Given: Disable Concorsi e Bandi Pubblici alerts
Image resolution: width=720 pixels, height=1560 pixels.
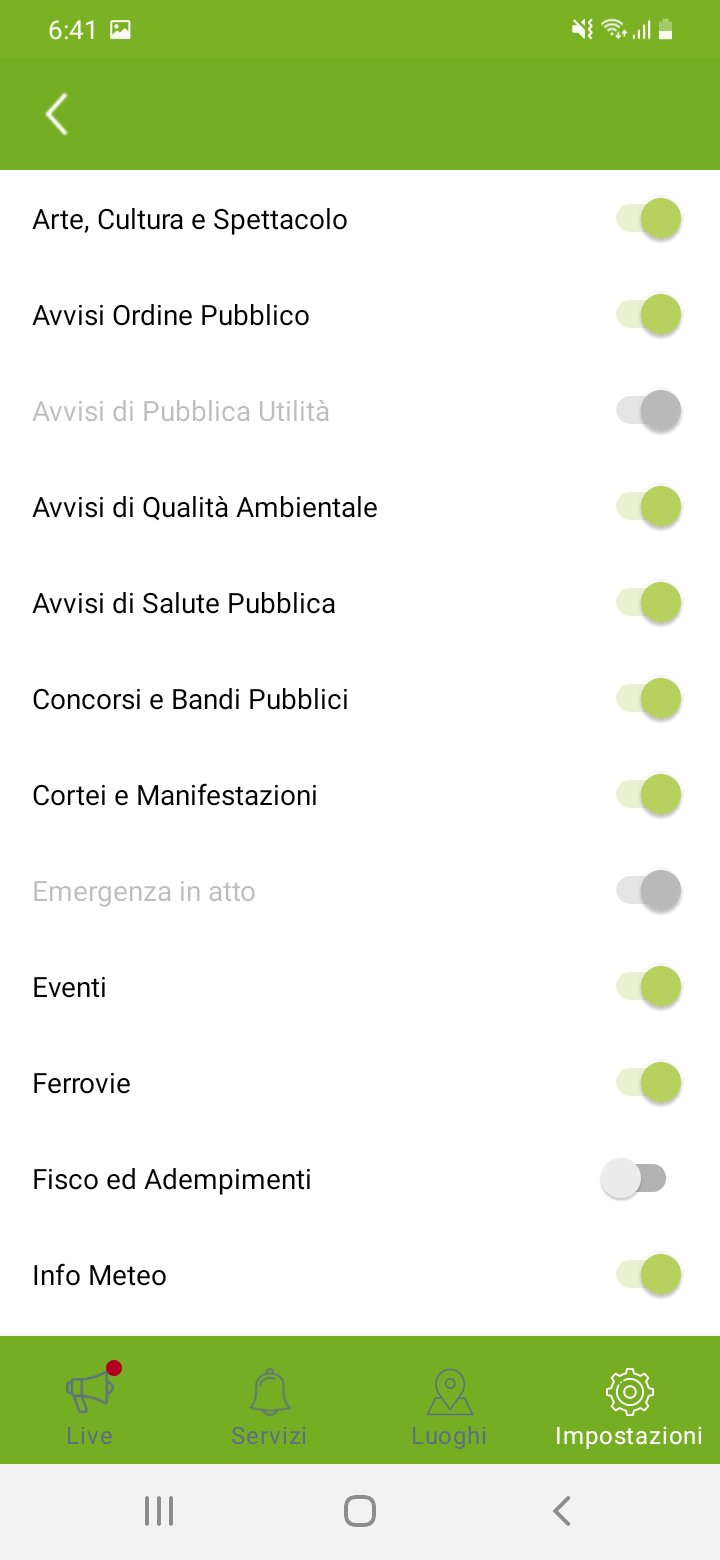Looking at the screenshot, I should 648,699.
